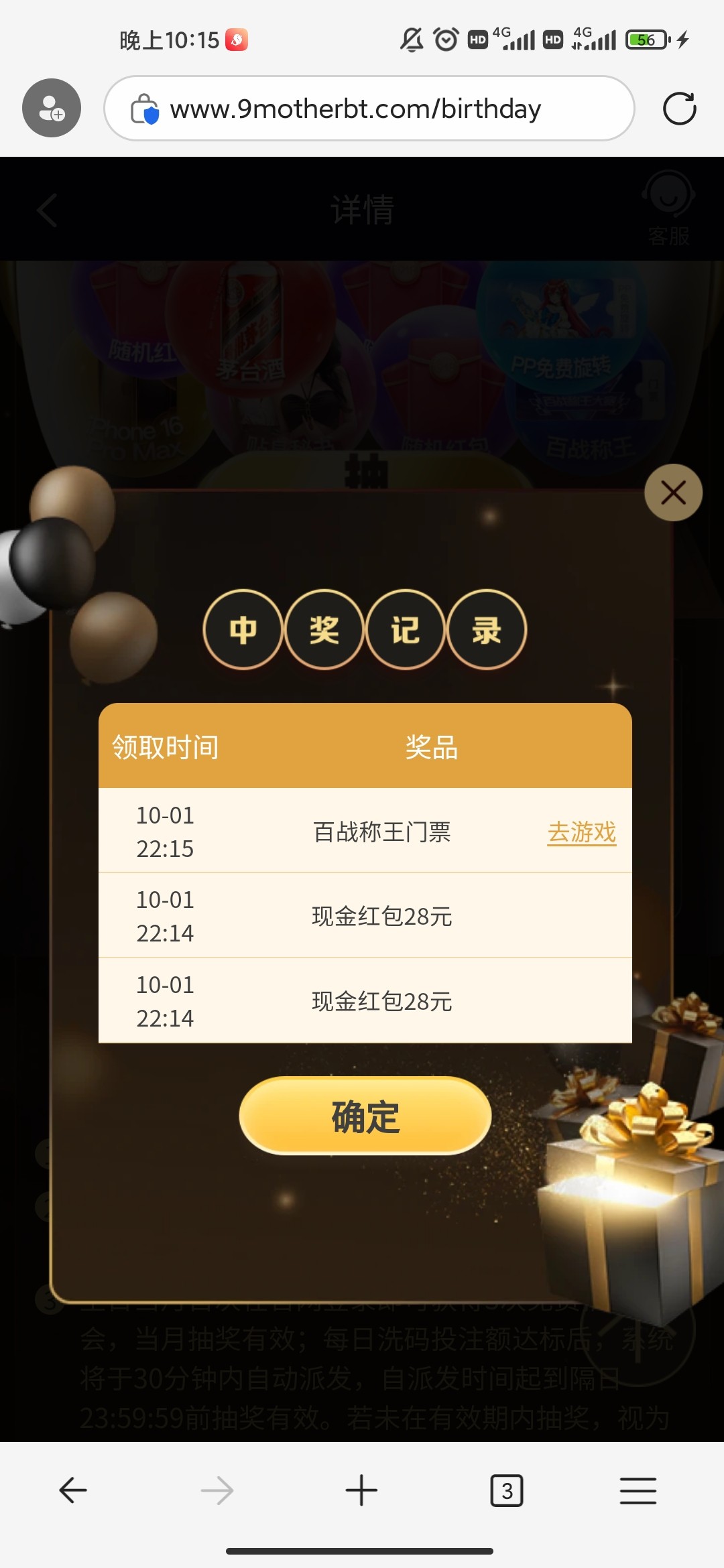Open a new browser tab
724x1568 pixels.
[x=361, y=1490]
